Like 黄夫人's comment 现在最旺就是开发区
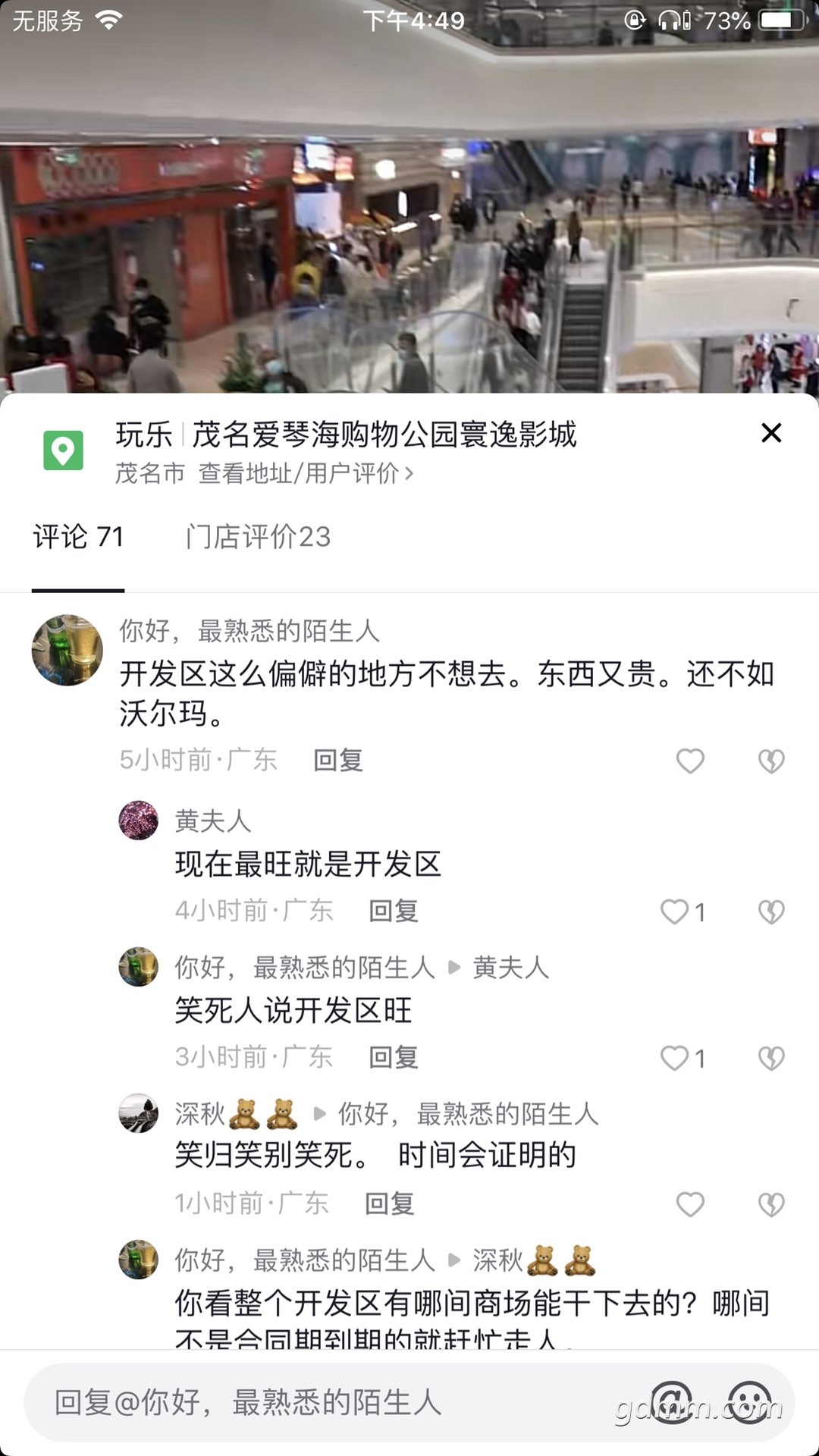 click(x=675, y=911)
